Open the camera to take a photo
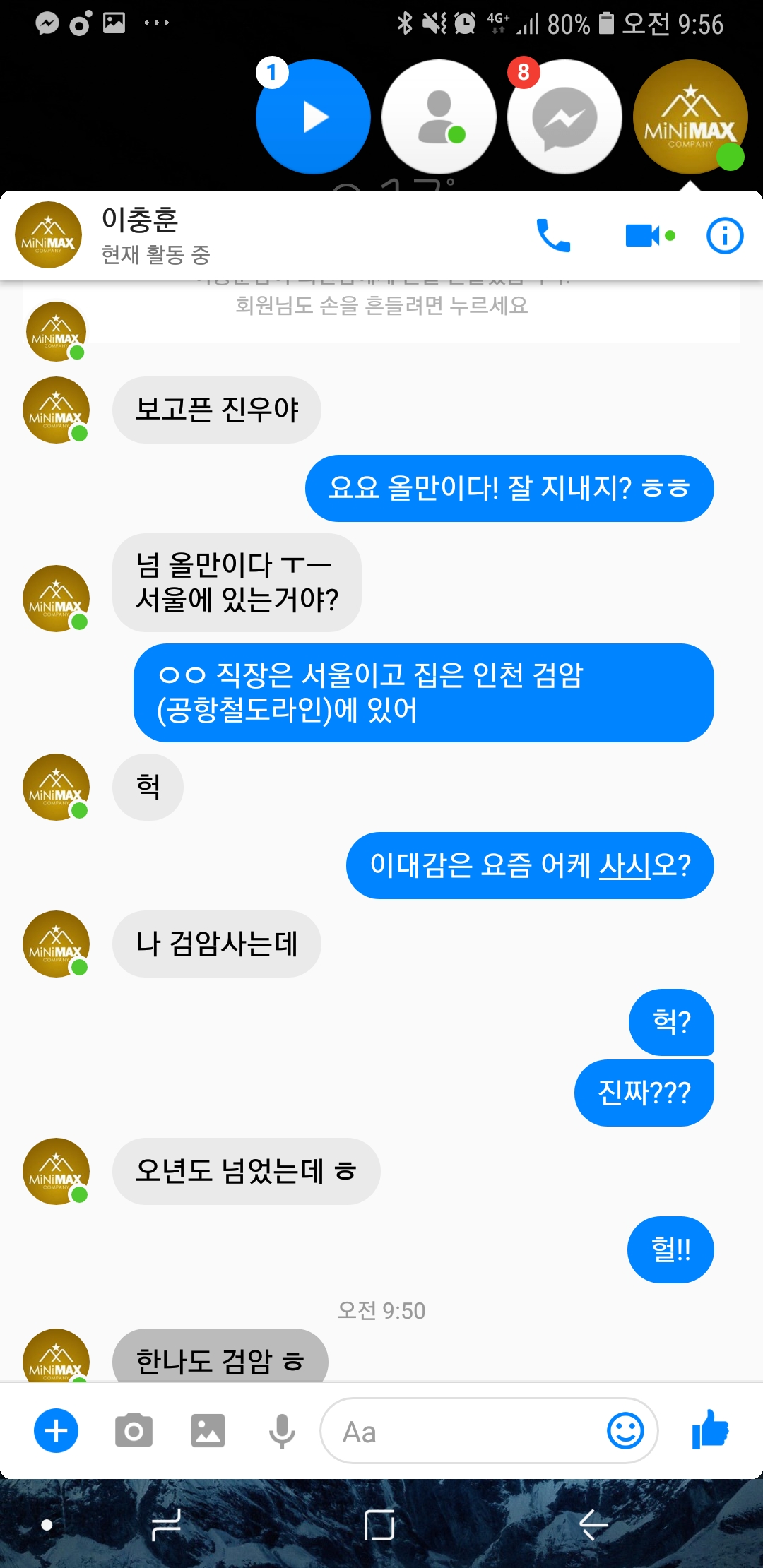 134,1431
